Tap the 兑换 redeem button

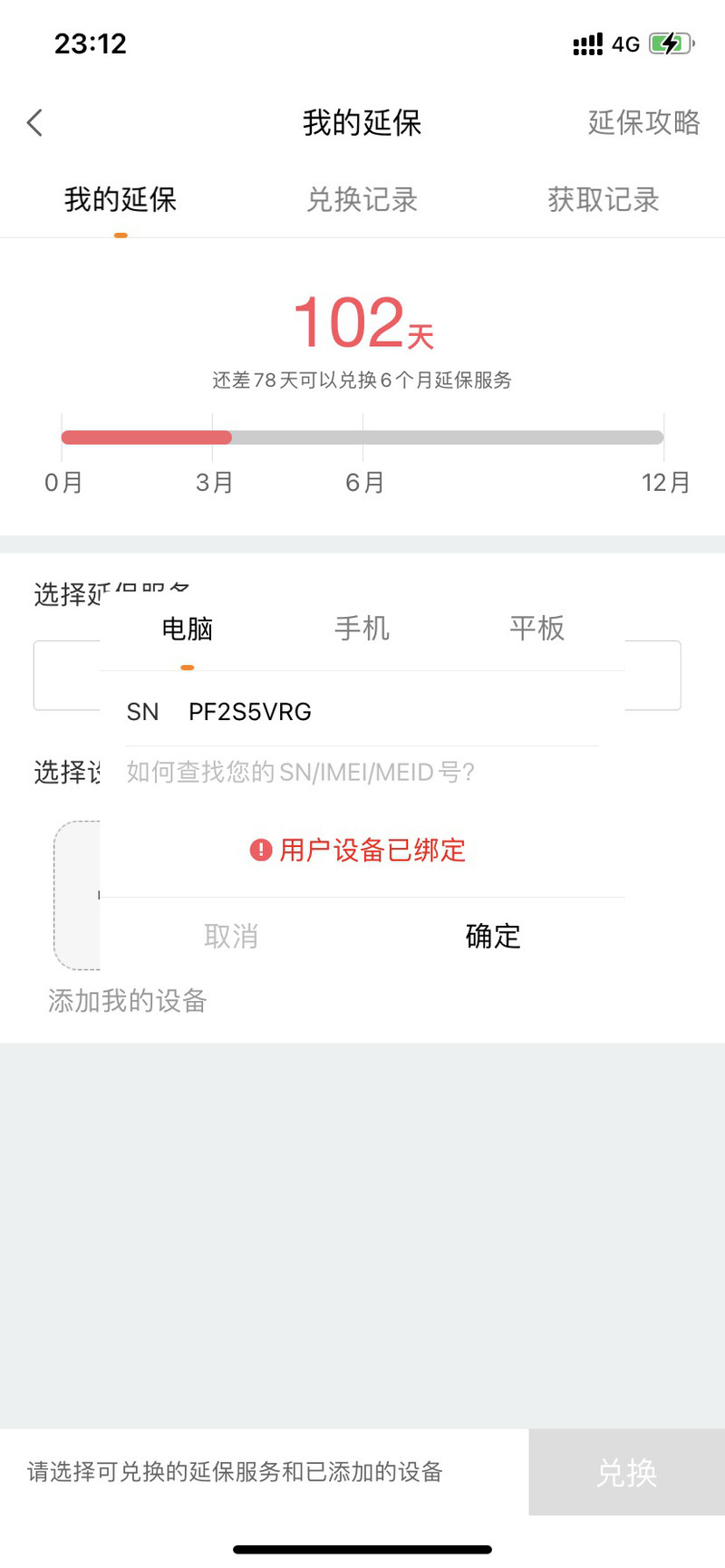click(626, 1472)
